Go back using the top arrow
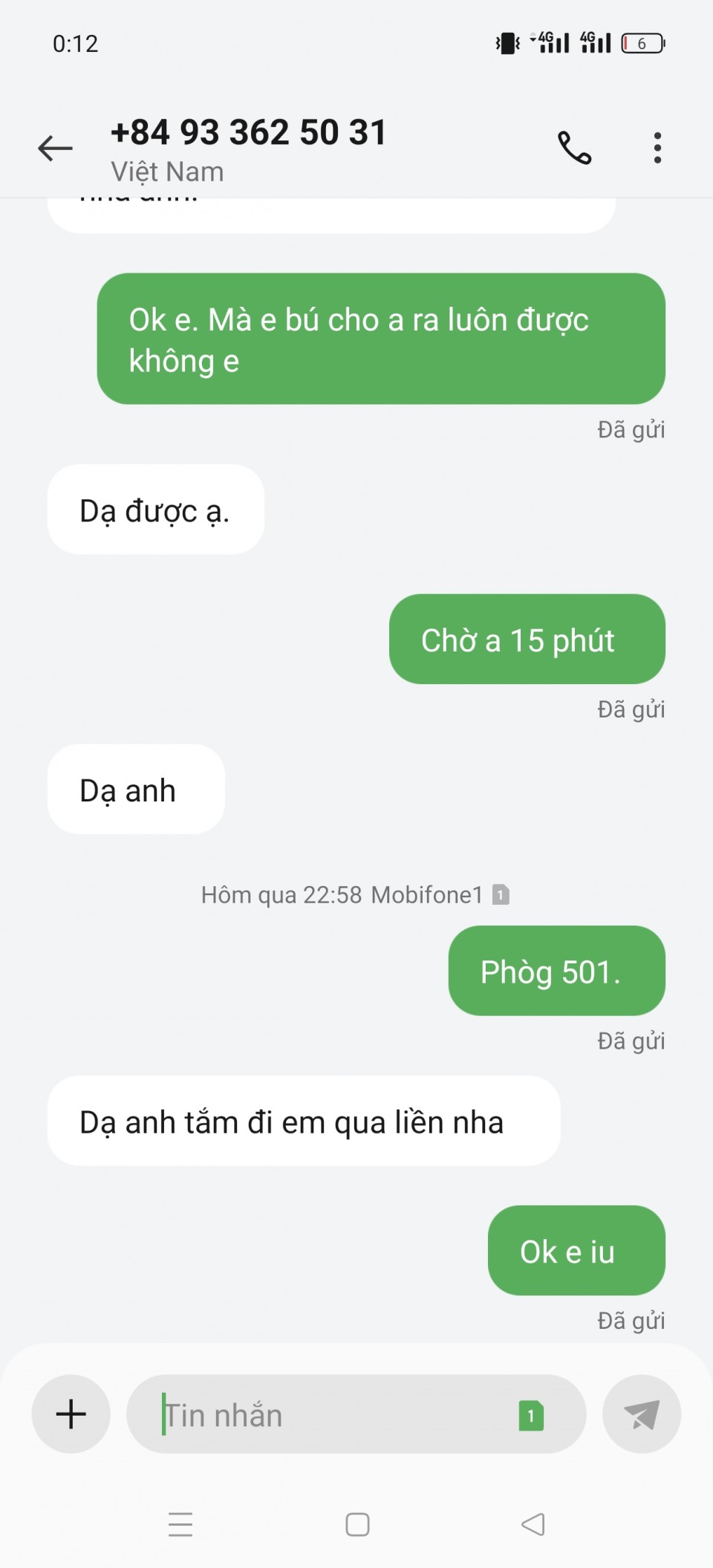This screenshot has width=713, height=1568. [x=56, y=149]
